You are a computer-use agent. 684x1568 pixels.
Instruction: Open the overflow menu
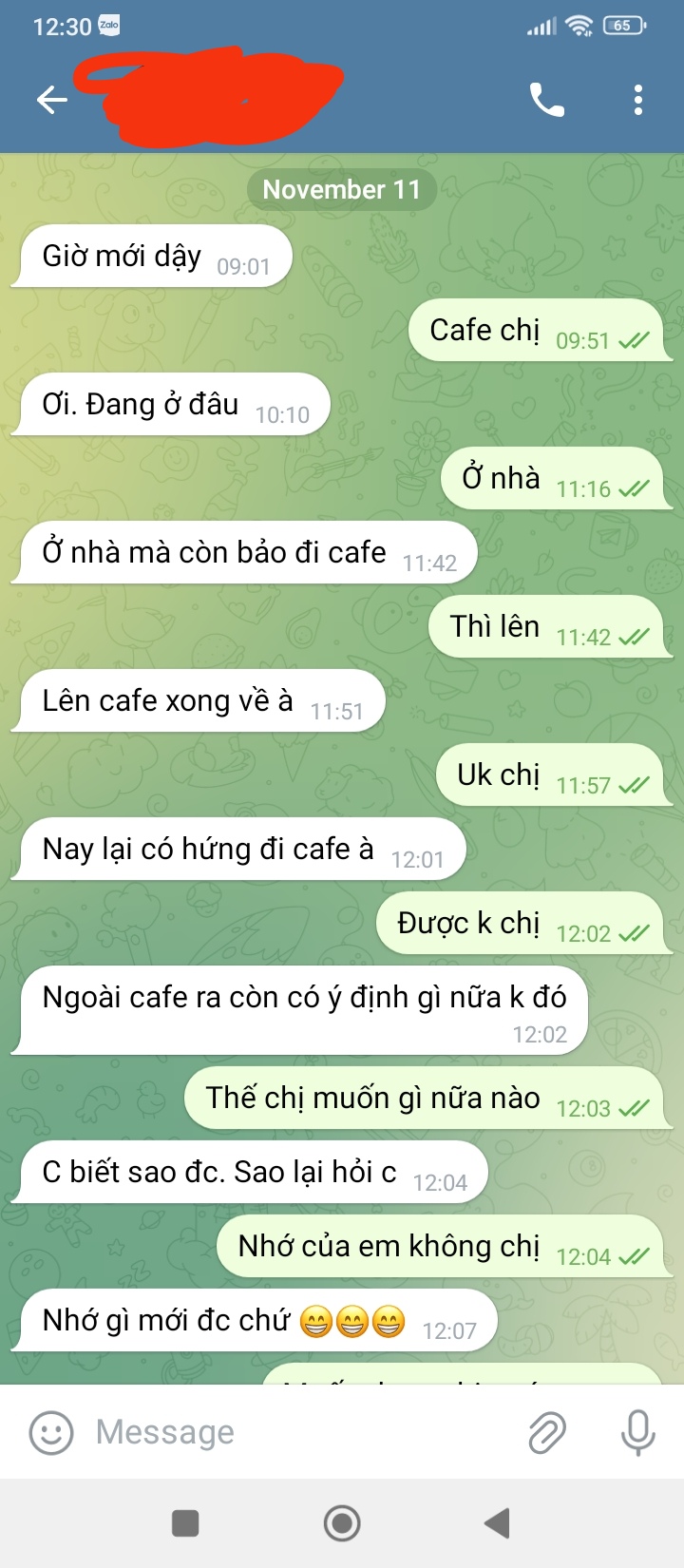click(638, 100)
